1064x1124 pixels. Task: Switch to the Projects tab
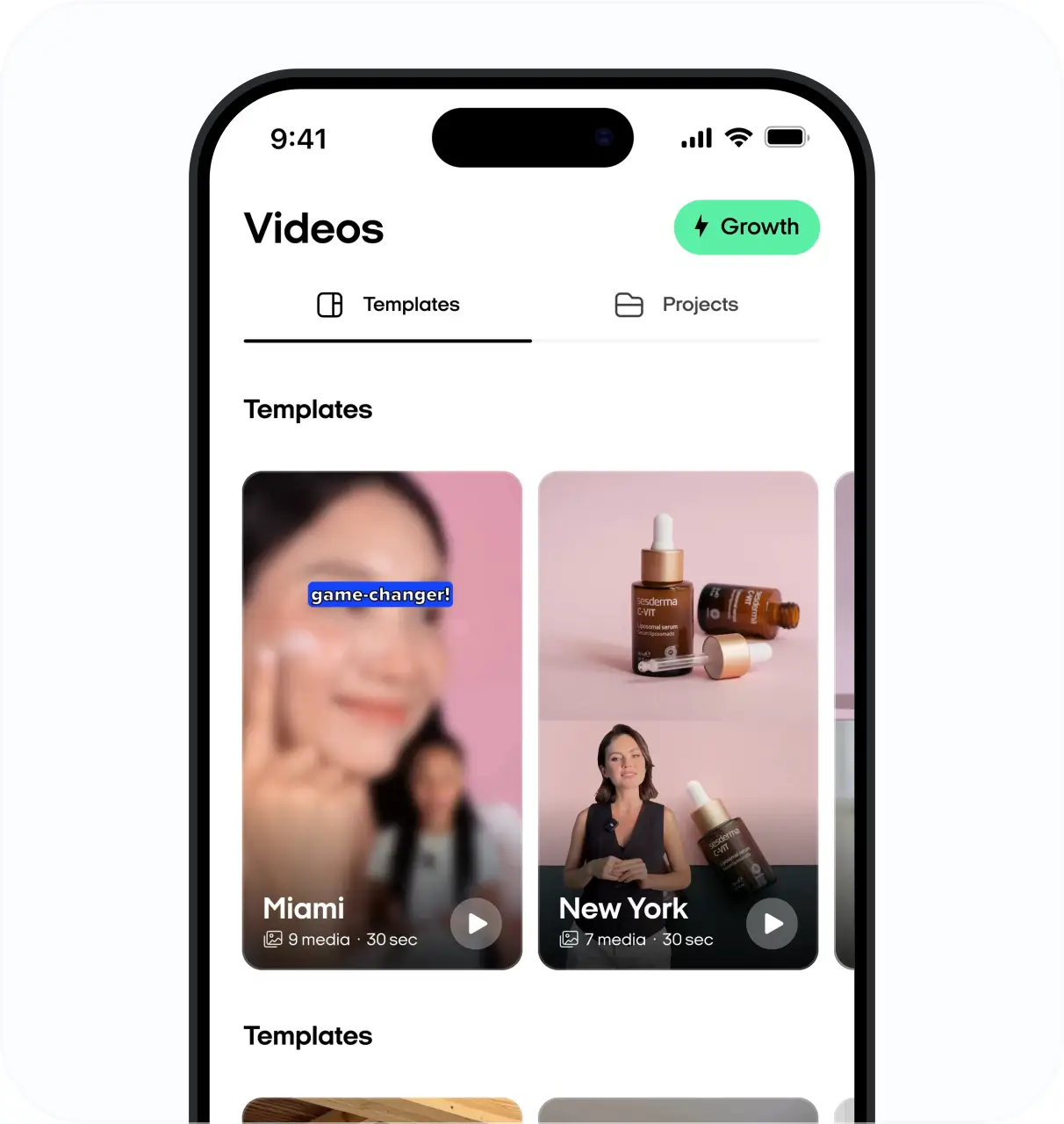tap(676, 305)
